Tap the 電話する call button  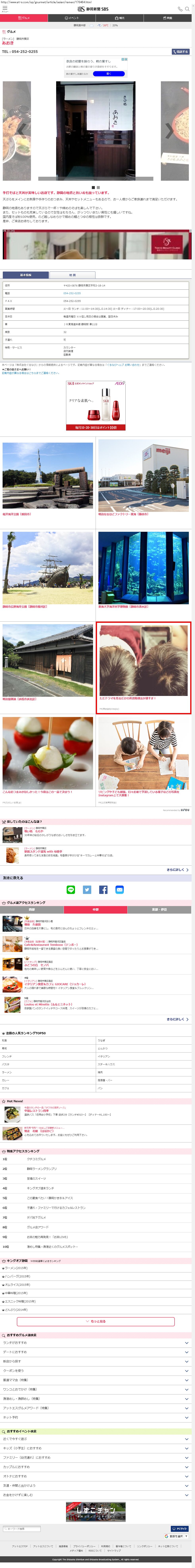coord(181,52)
